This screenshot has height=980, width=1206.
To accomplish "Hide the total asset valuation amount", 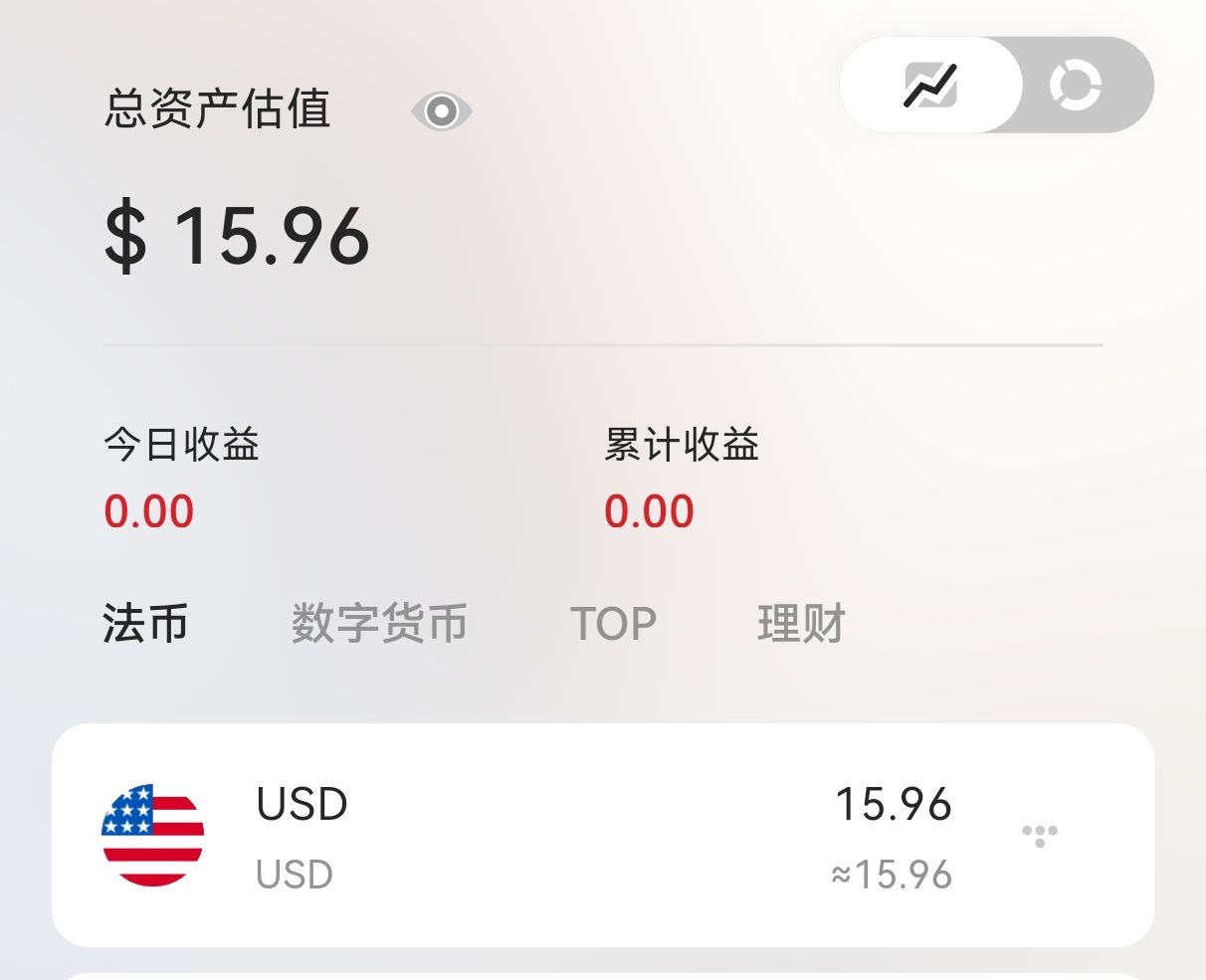I will [441, 111].
